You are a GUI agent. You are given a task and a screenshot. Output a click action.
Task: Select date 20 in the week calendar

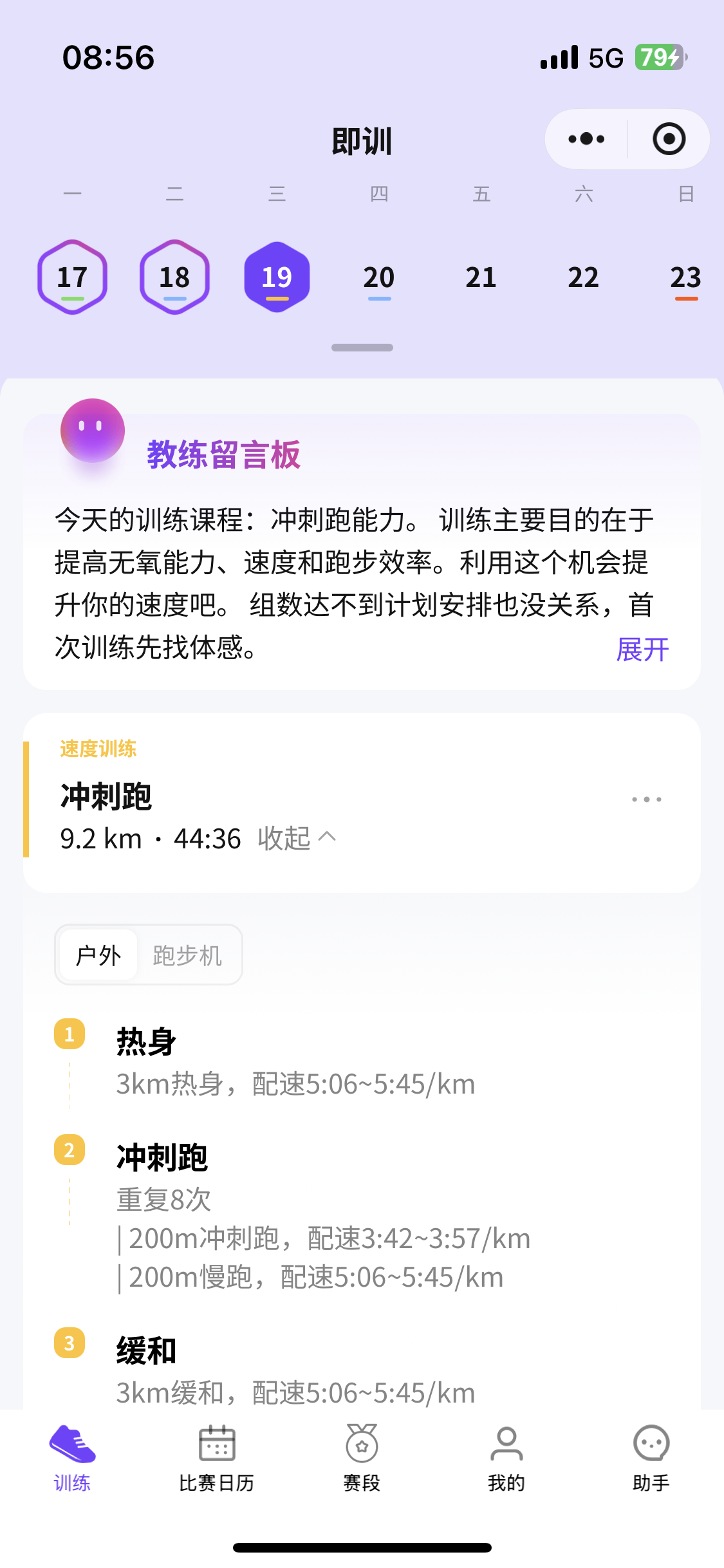(x=379, y=277)
